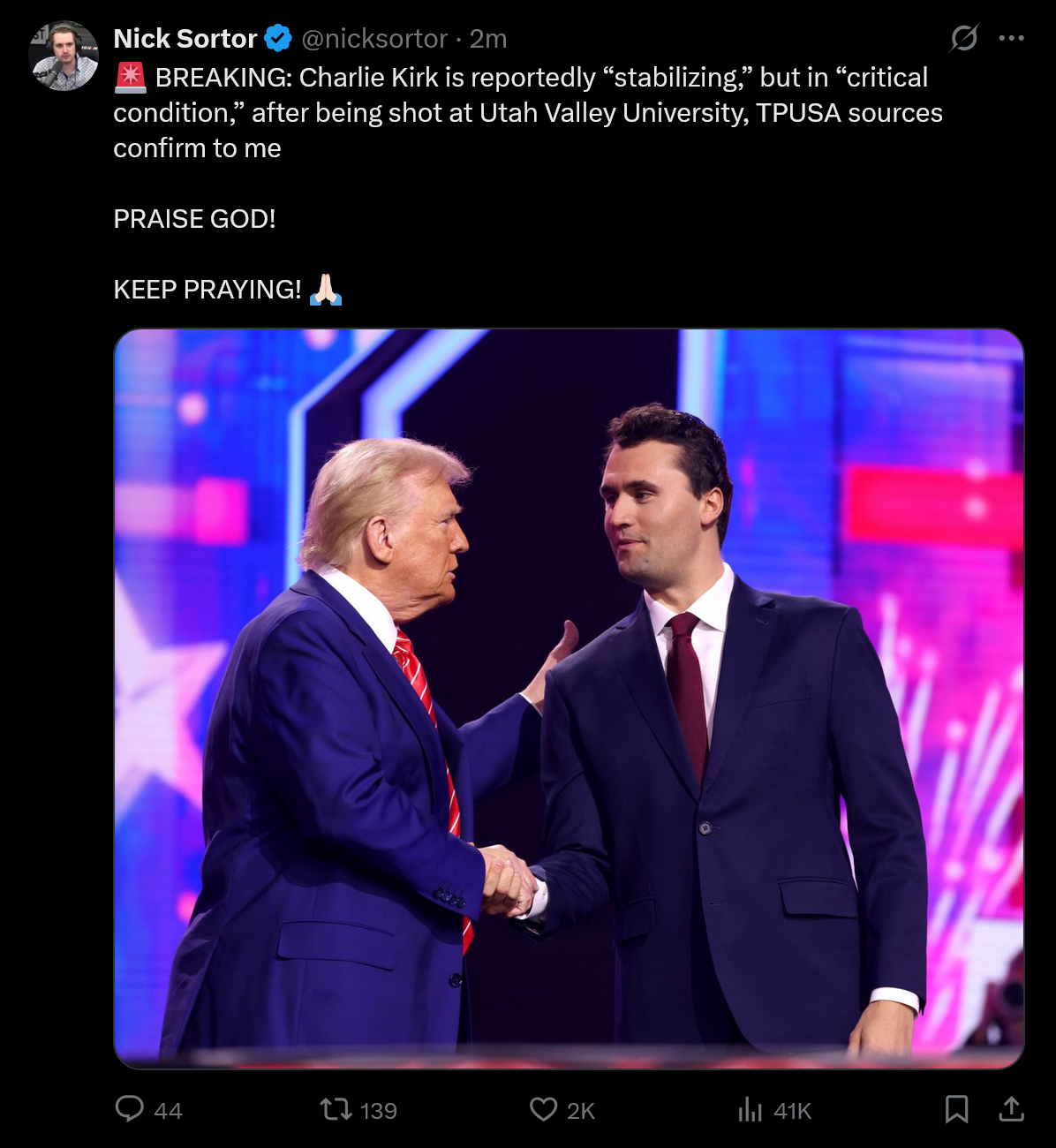Image resolution: width=1056 pixels, height=1148 pixels.
Task: Bookmark this post
Action: coord(956,1109)
